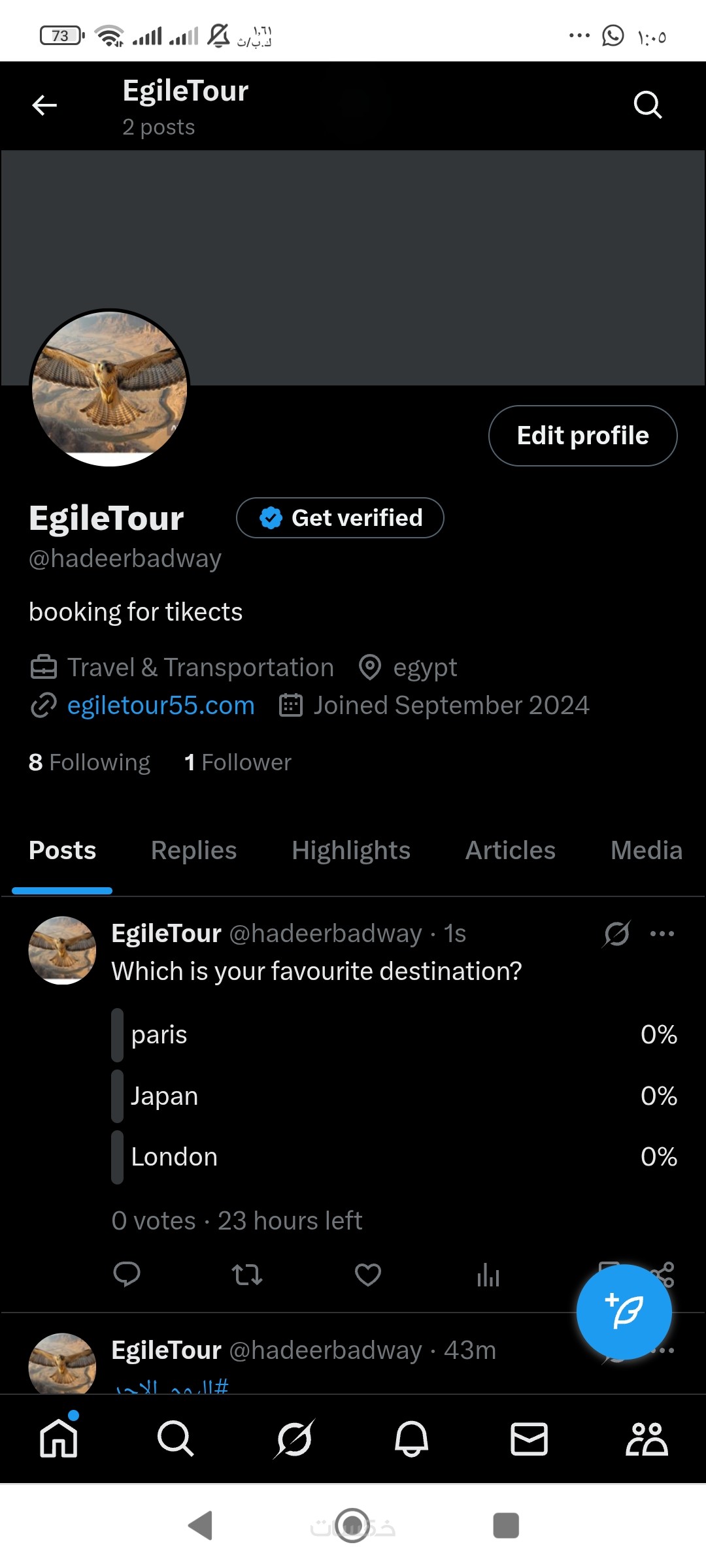Tap Get verified badge button
This screenshot has height=1568, width=706.
point(340,518)
